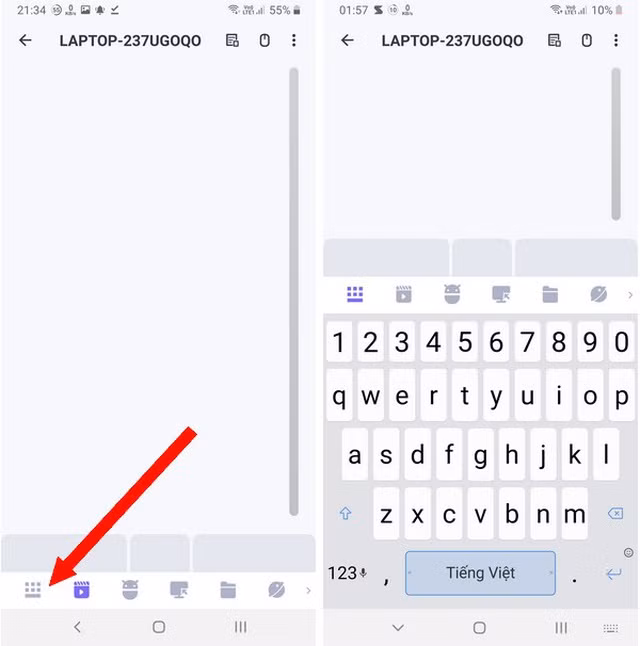Tap the number 5 key on the keyboard
640x646 pixels.
(464, 344)
